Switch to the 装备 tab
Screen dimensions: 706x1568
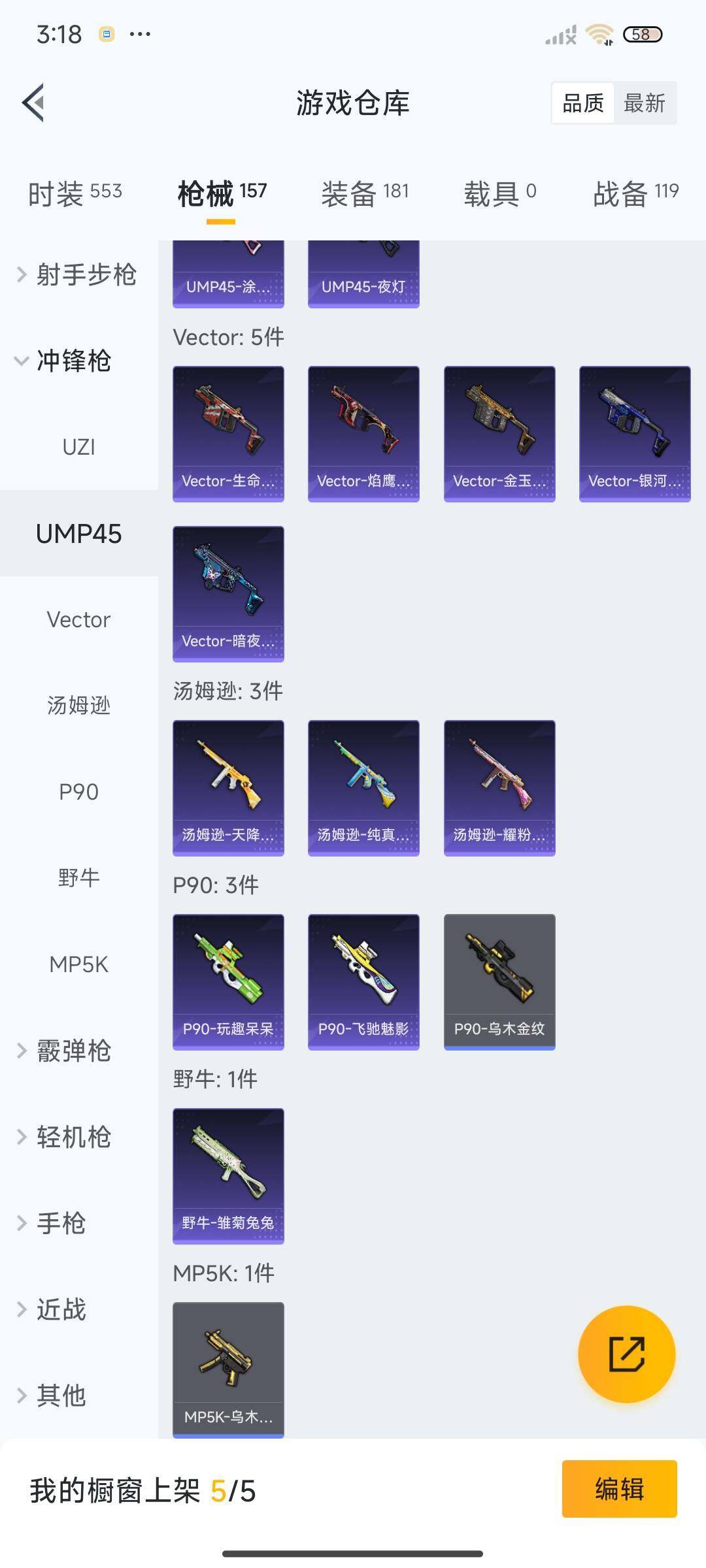(x=365, y=193)
